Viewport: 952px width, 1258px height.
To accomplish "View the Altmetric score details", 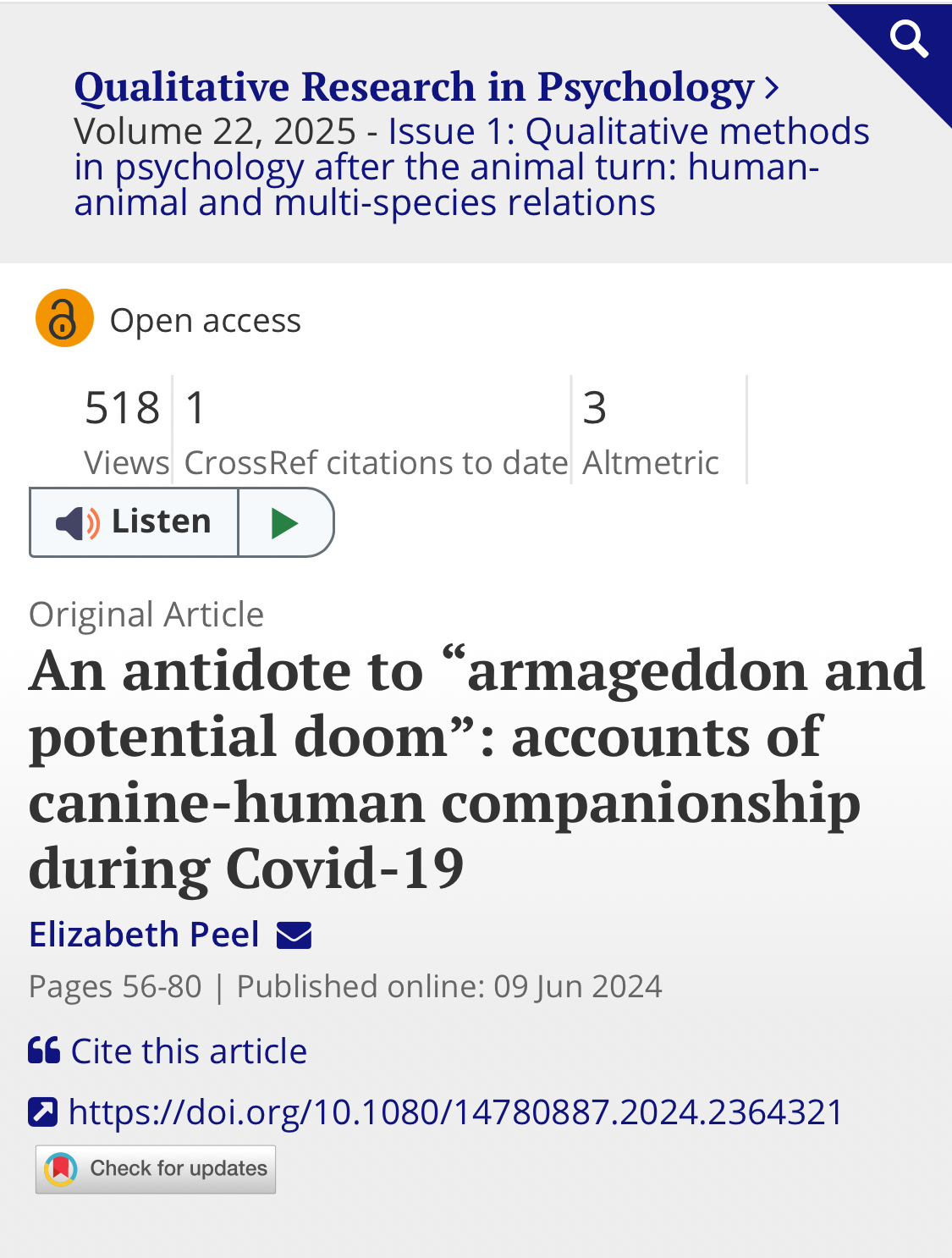I will pos(650,430).
